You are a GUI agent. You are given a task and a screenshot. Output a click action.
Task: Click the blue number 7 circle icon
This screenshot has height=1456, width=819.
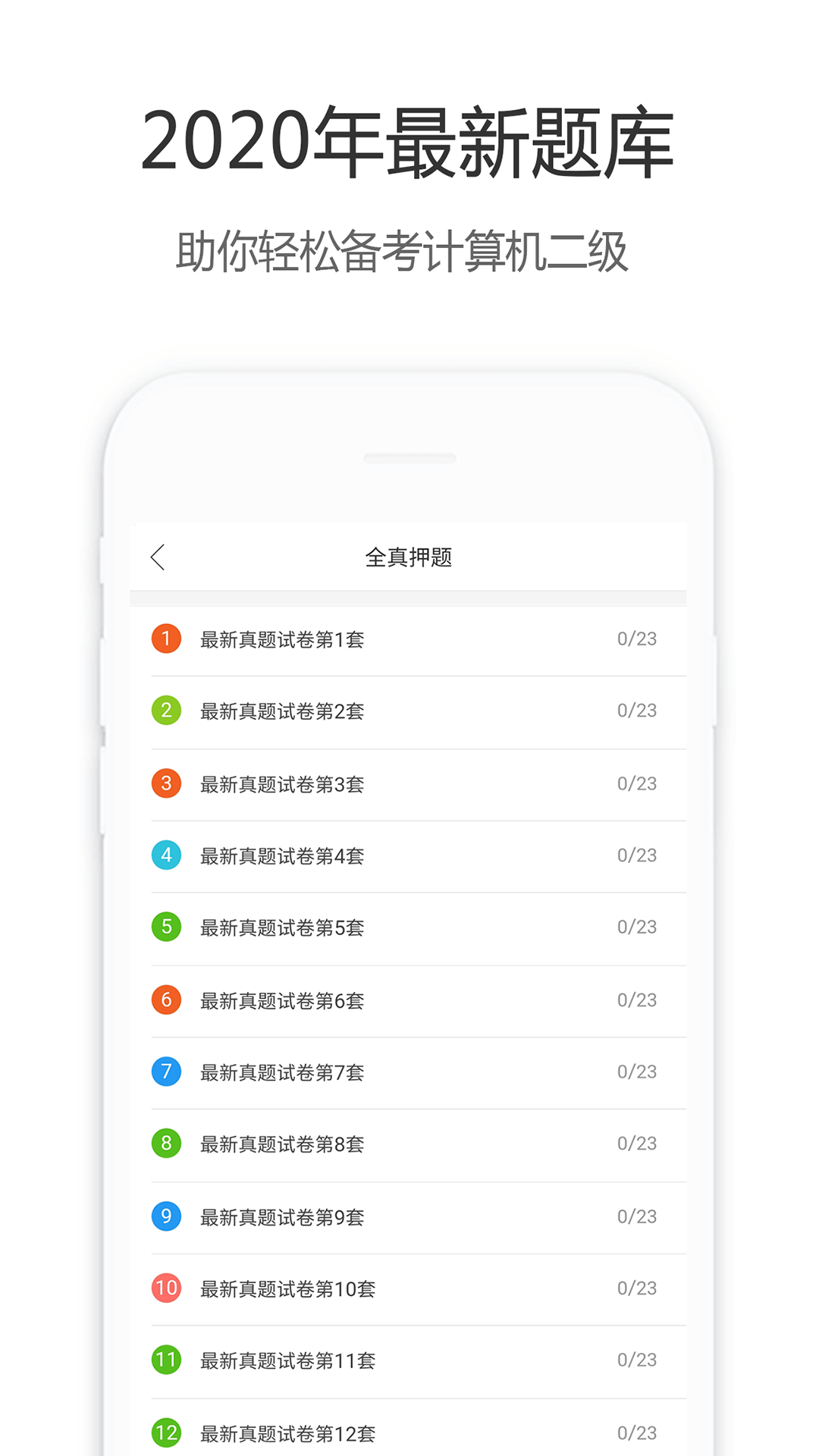point(166,1072)
